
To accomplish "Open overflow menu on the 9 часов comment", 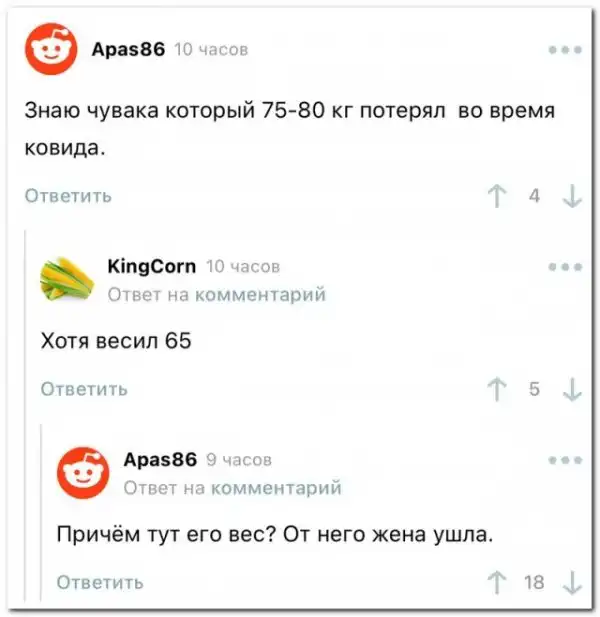I will (x=564, y=461).
